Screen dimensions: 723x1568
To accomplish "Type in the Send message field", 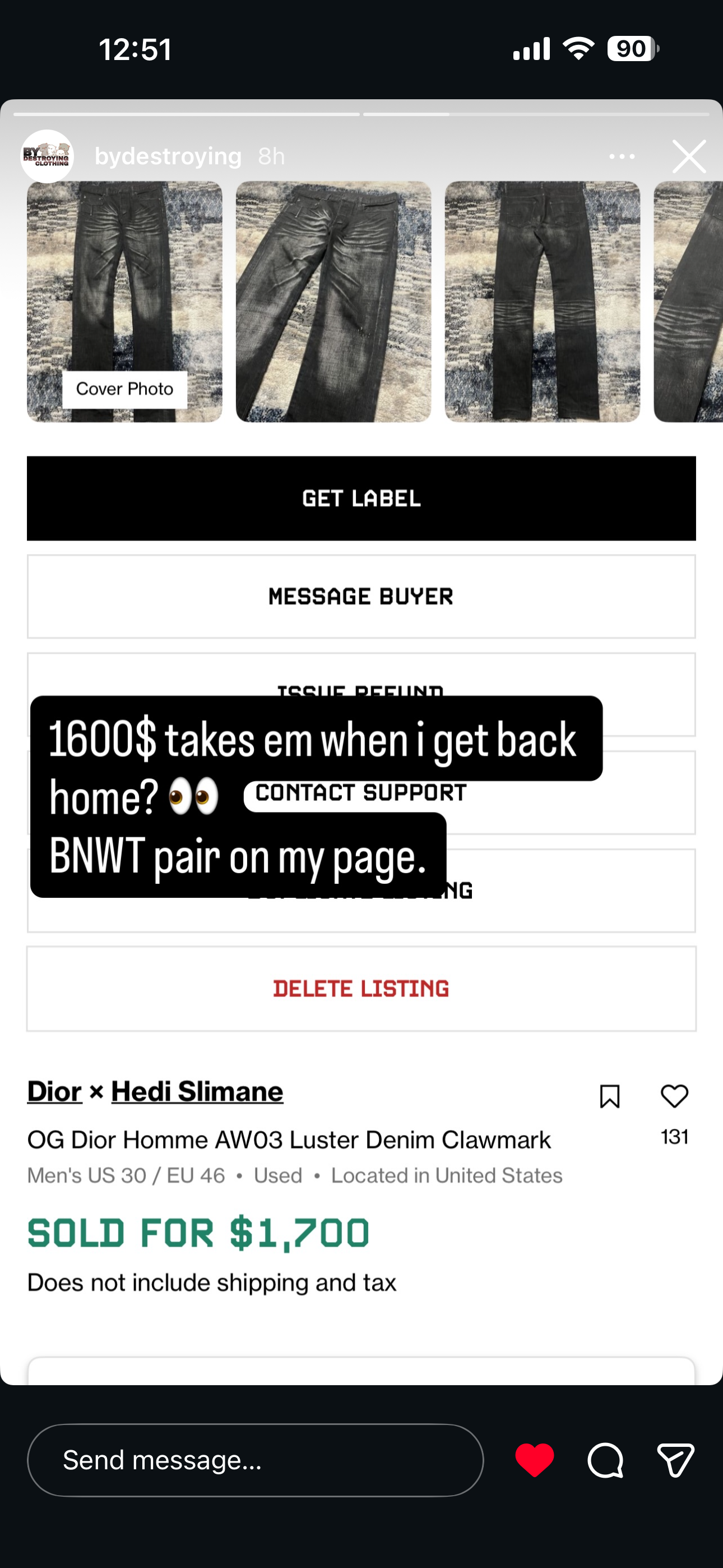I will (256, 1460).
